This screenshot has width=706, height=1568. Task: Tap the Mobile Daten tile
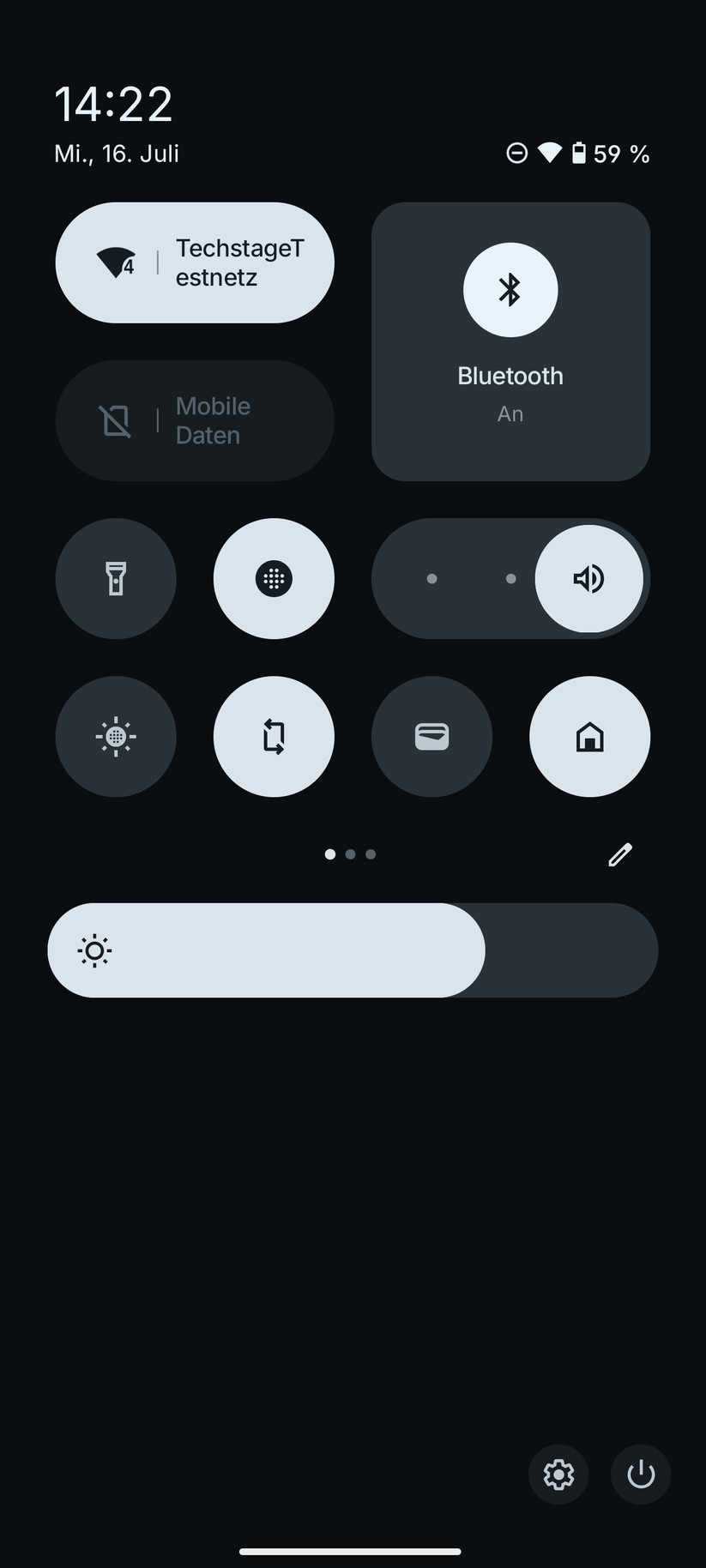[195, 420]
